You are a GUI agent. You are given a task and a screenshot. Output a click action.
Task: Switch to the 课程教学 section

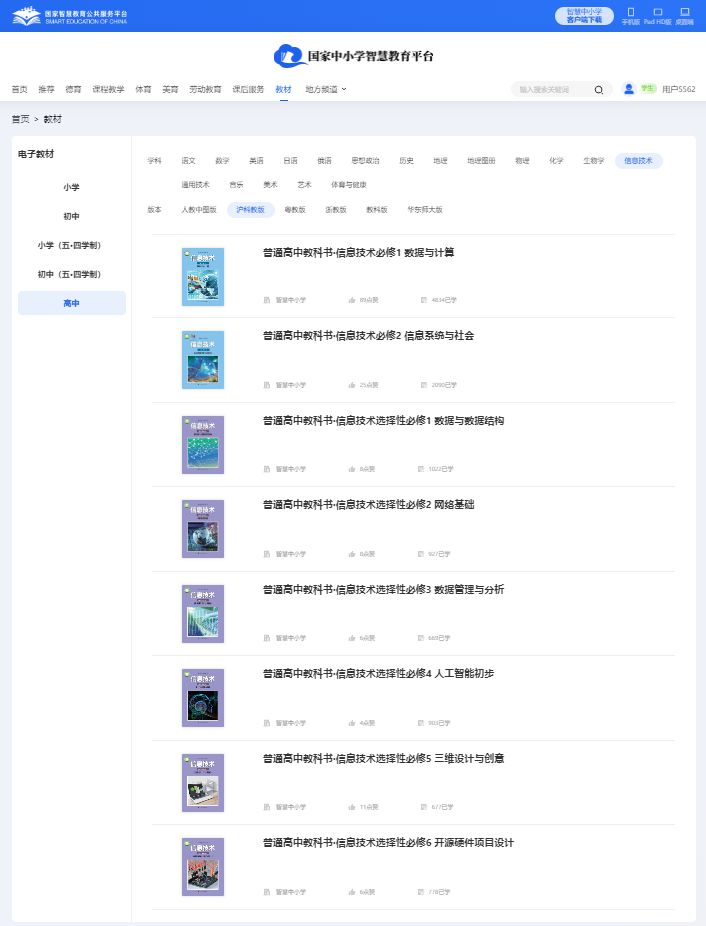point(108,89)
